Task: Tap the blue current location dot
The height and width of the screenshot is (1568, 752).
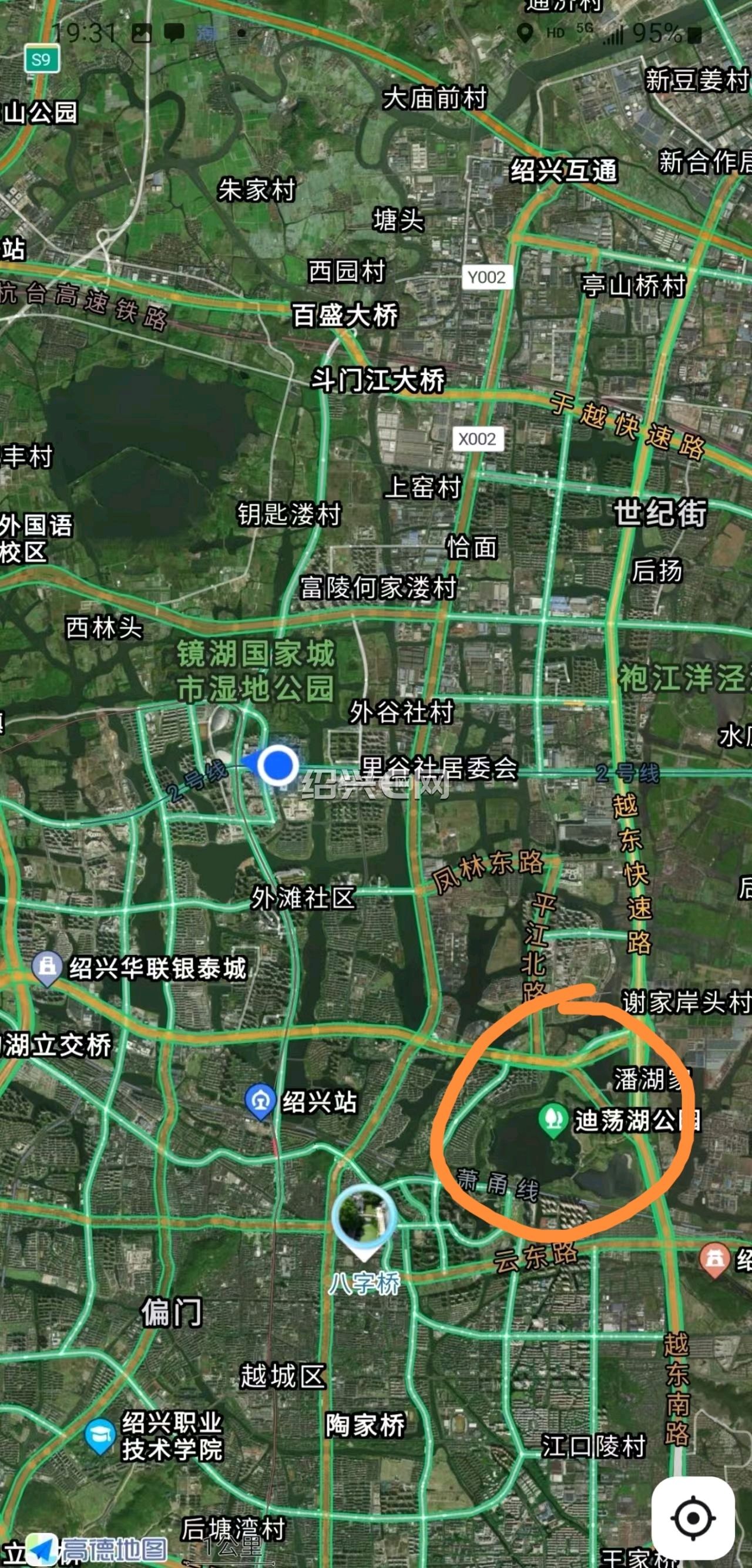Action: [x=278, y=765]
